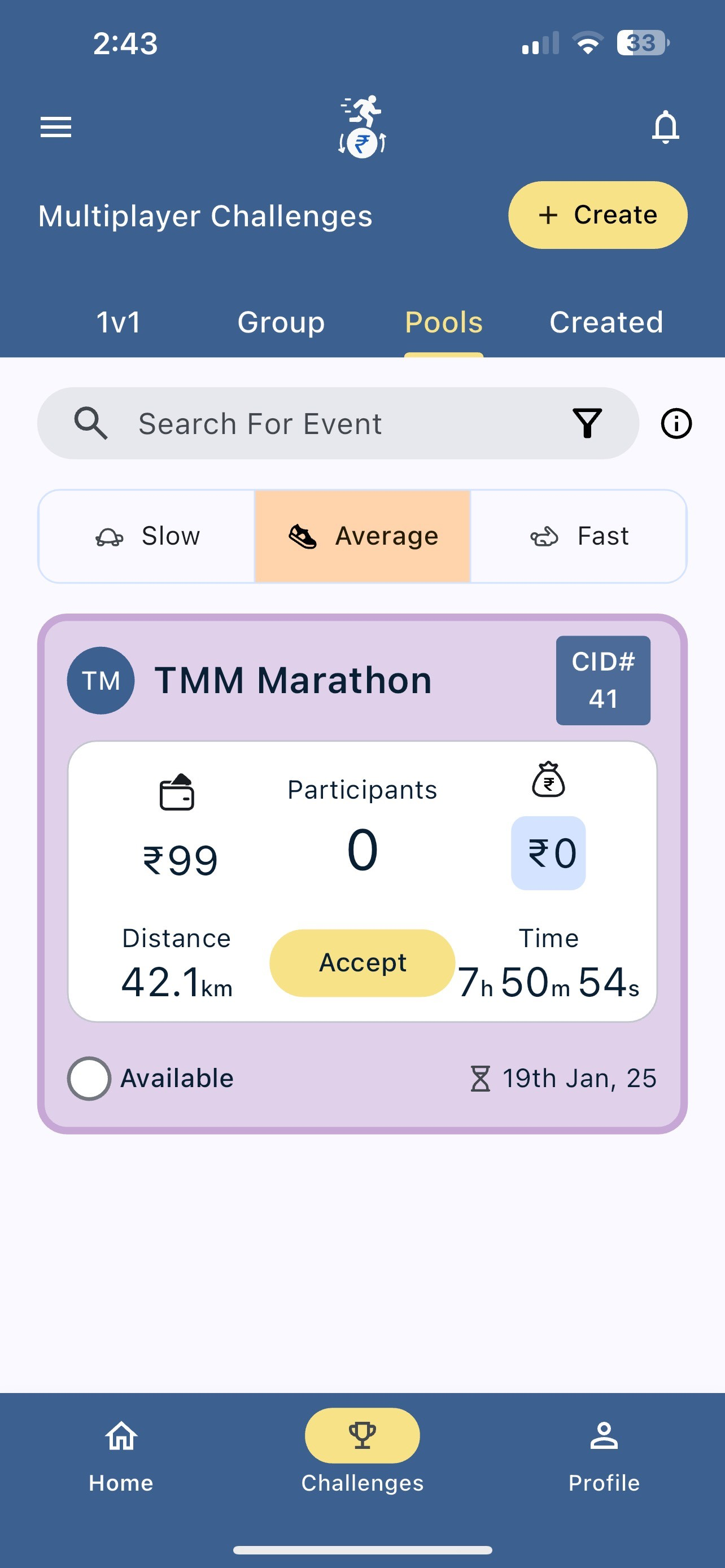Image resolution: width=725 pixels, height=1568 pixels.
Task: Open the notifications bell
Action: [x=665, y=126]
